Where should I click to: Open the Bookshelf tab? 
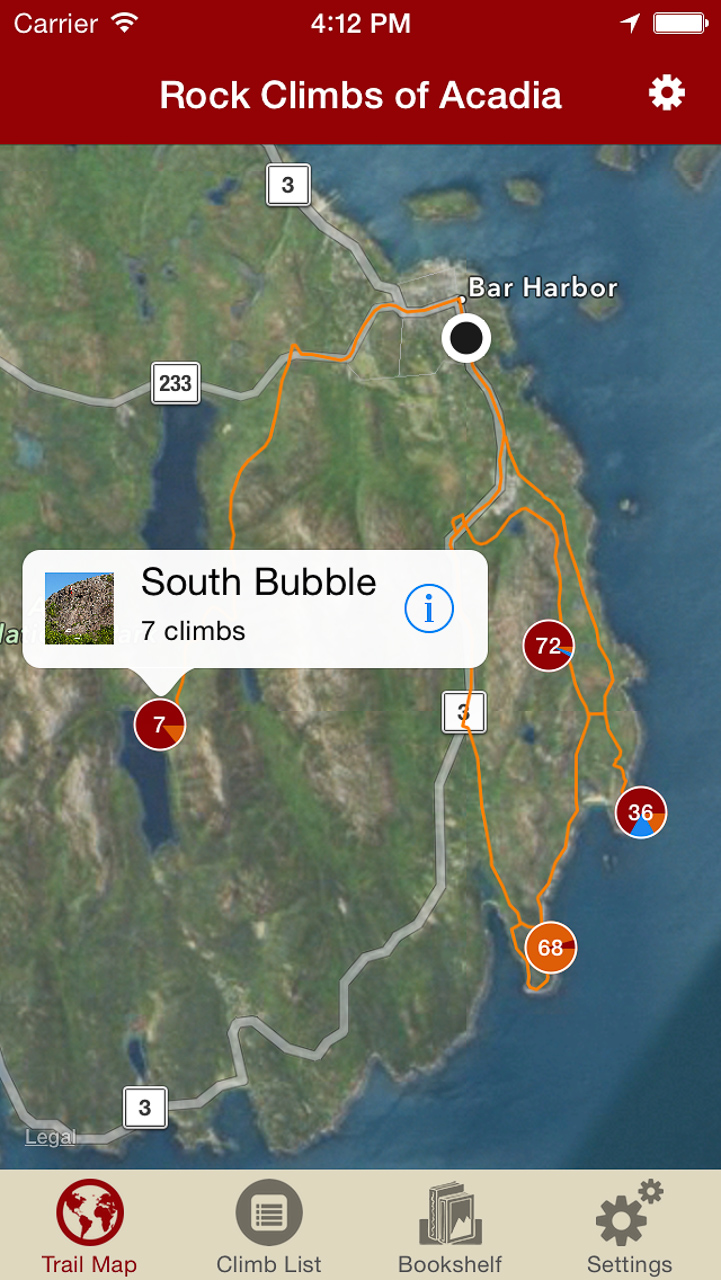click(450, 1226)
